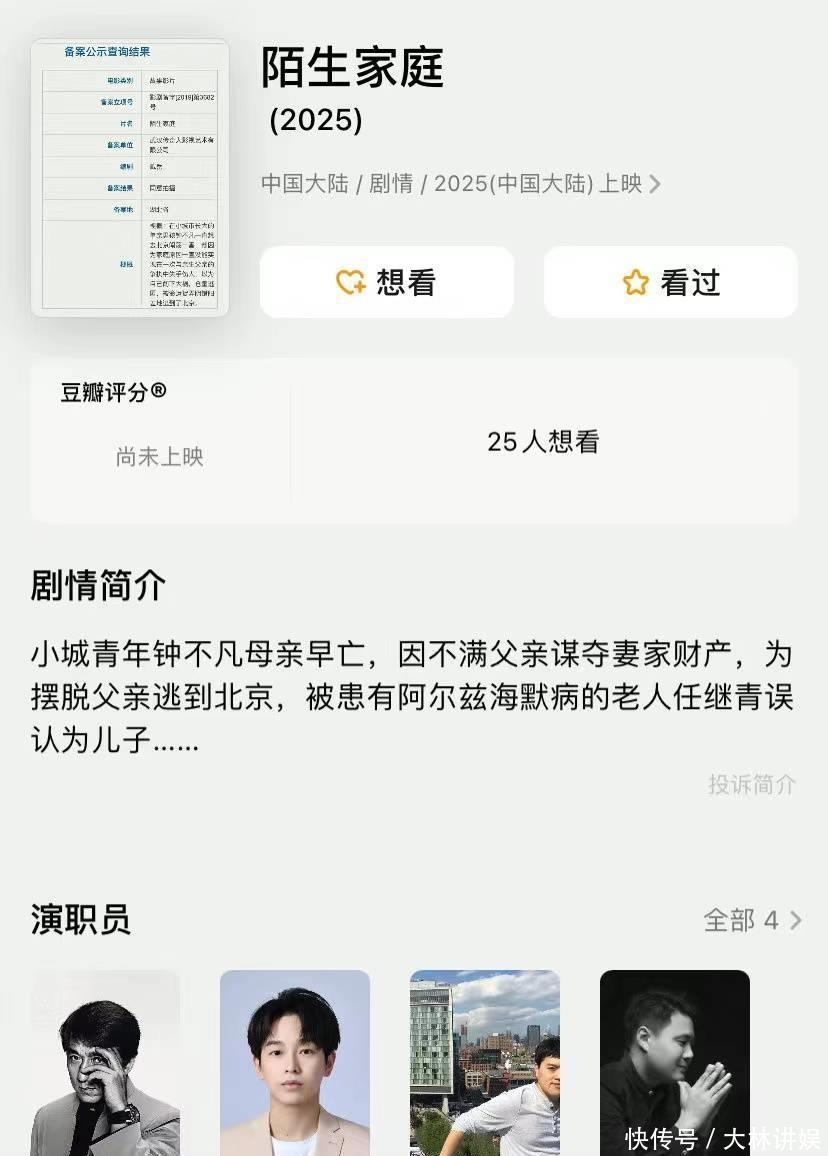Mark 陌生家庭 as 想看
This screenshot has width=828, height=1156.
[387, 282]
